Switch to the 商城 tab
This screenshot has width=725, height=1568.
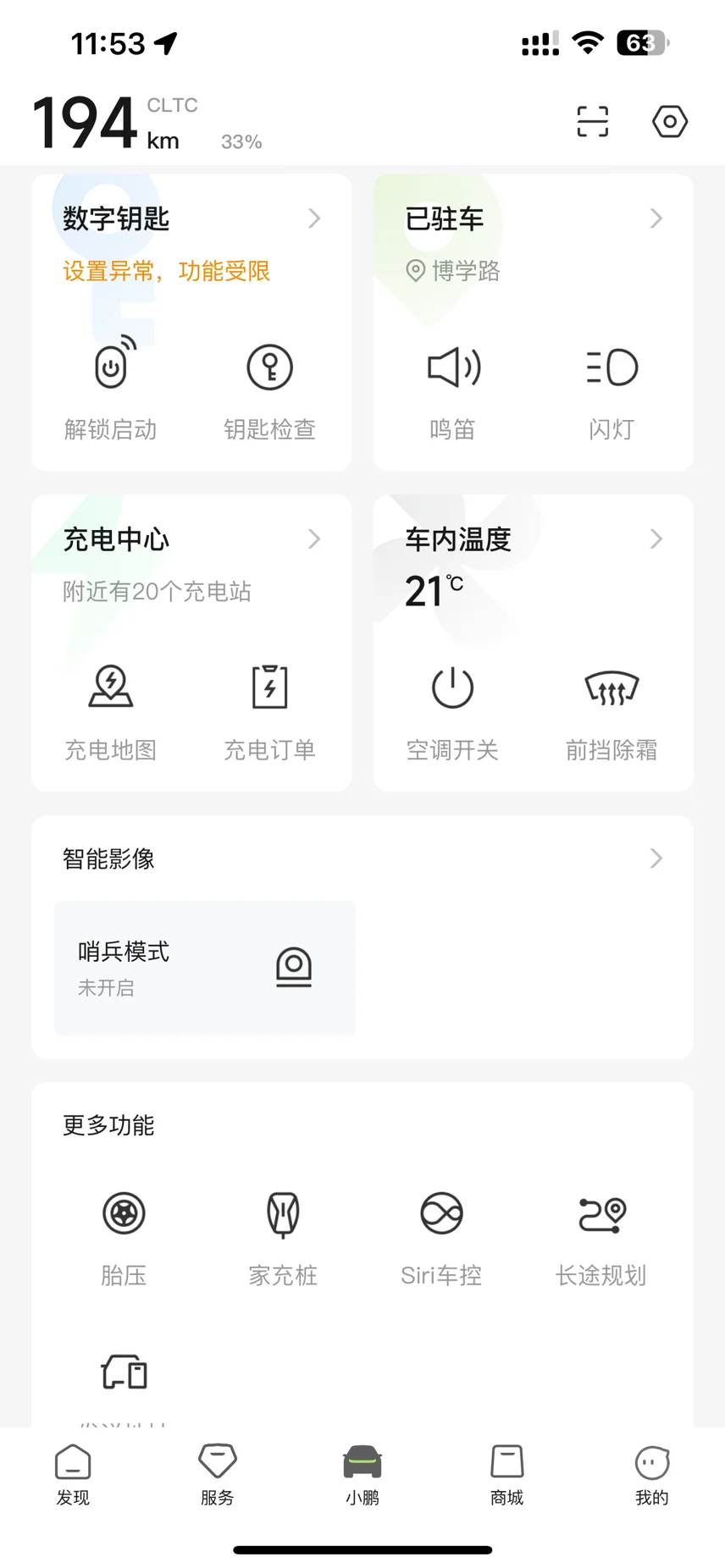(x=507, y=1475)
